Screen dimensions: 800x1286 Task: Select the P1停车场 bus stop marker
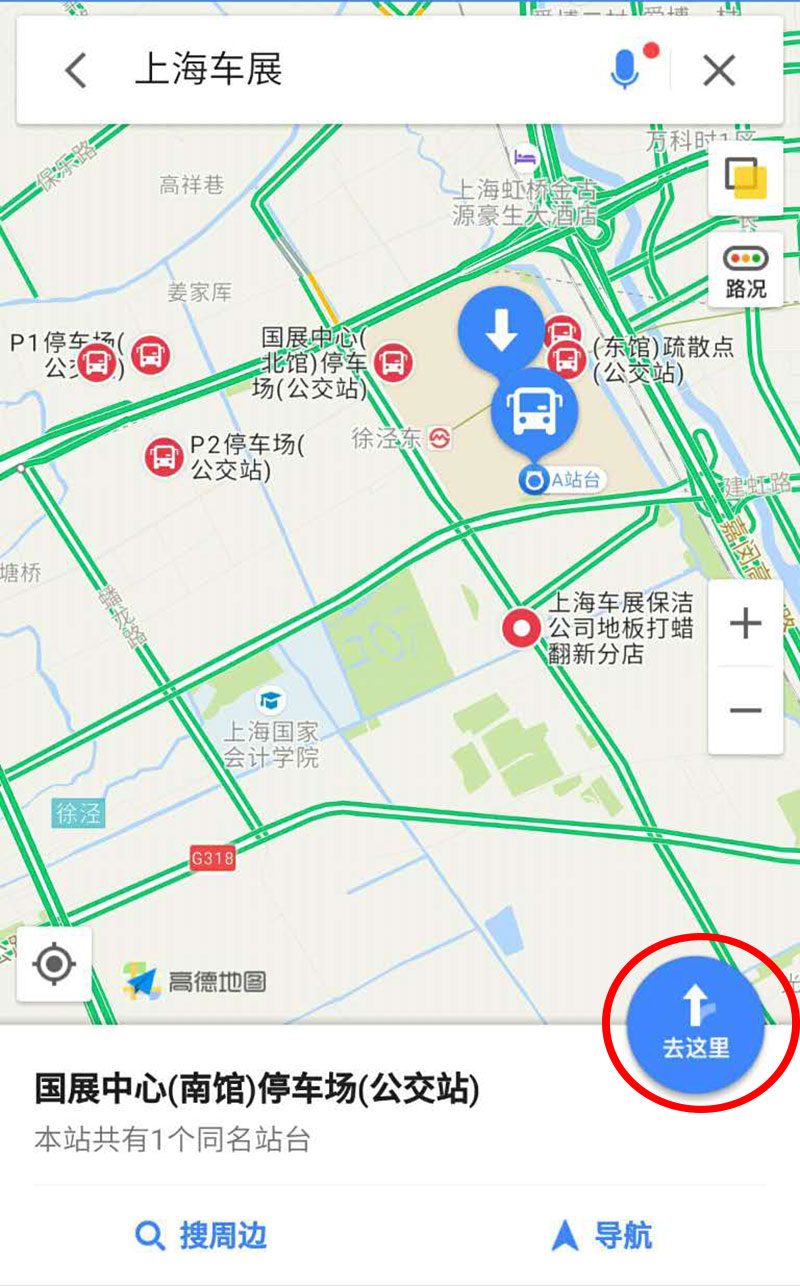click(x=150, y=354)
